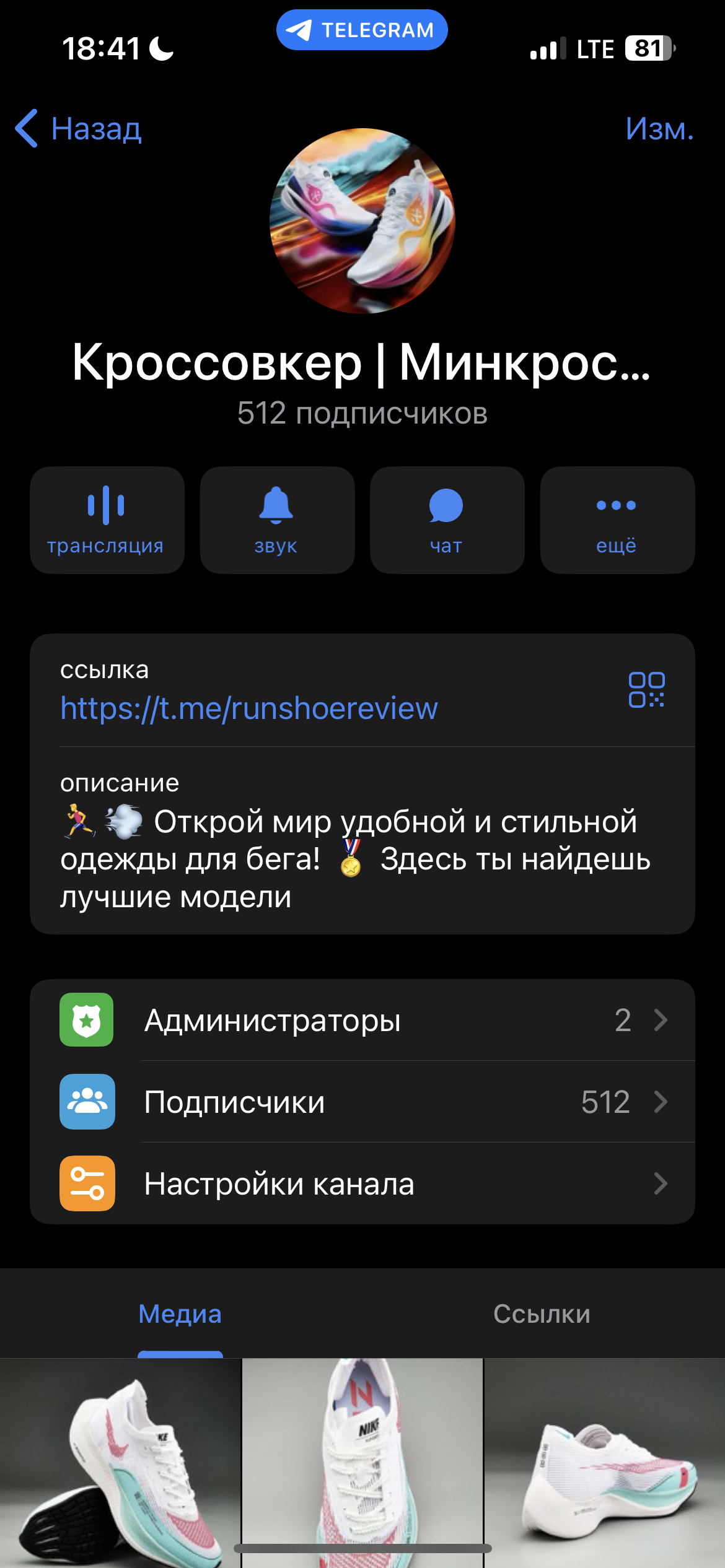Start a live stream via трансляция

(107, 520)
